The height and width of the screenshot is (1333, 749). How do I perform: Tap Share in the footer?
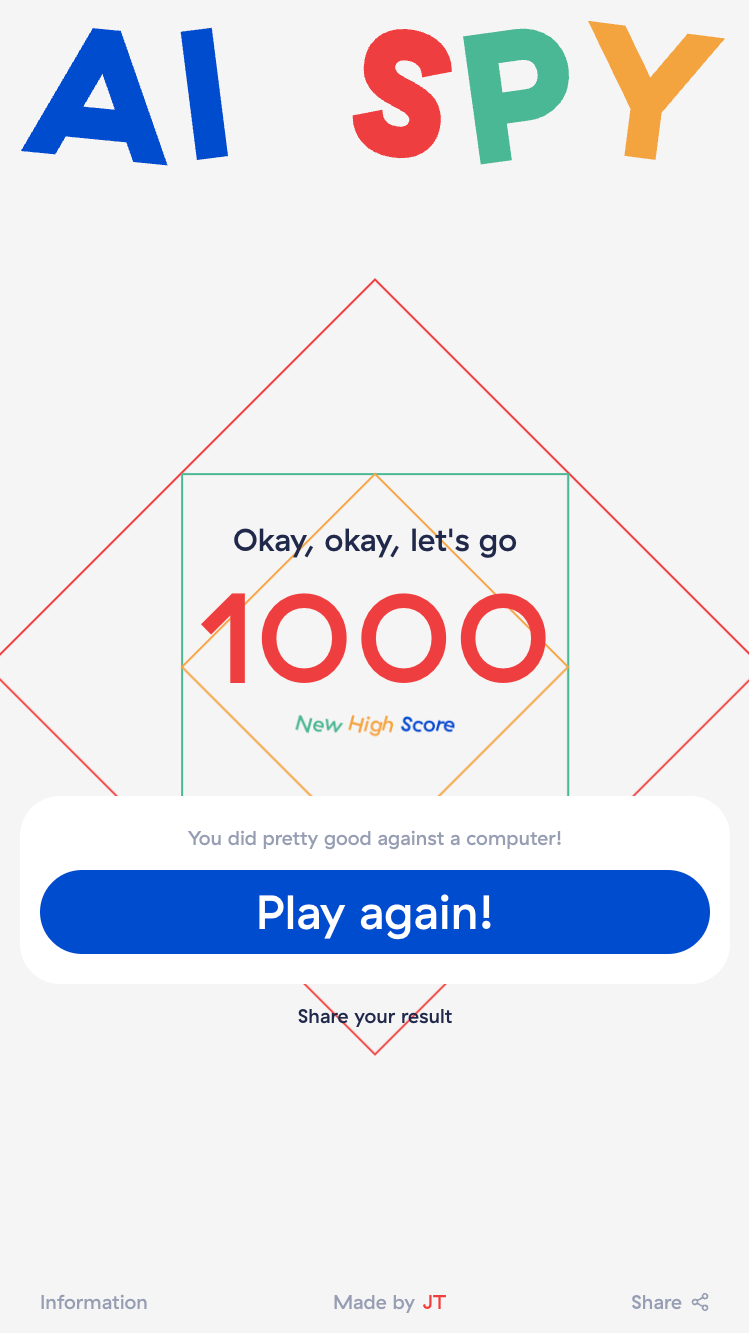pyautogui.click(x=669, y=1302)
